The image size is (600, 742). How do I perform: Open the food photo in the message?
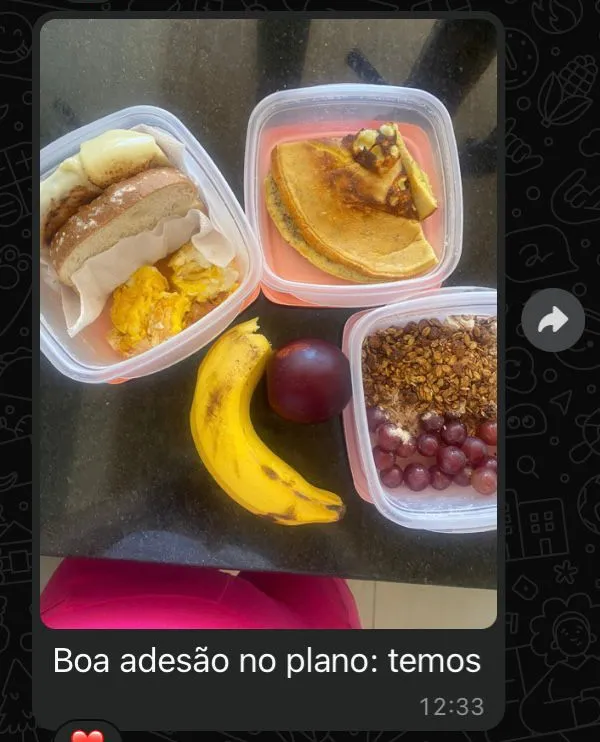click(268, 322)
